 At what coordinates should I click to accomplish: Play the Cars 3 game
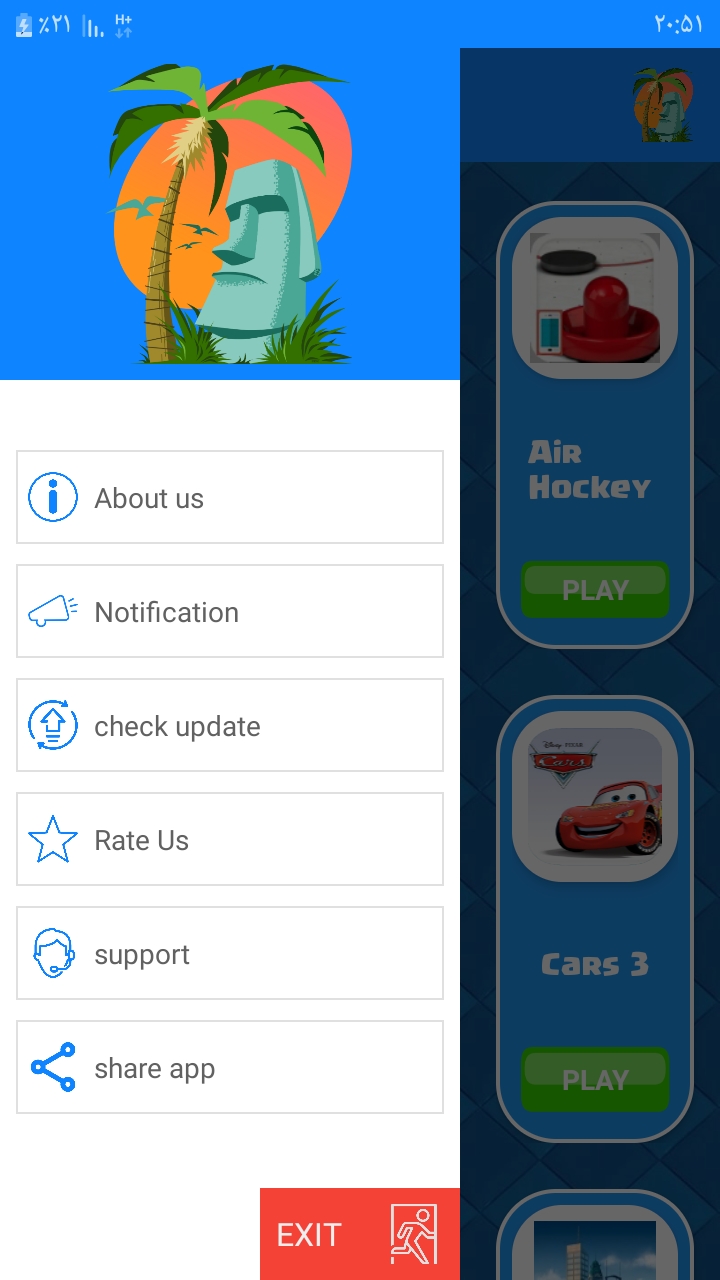pos(595,1080)
